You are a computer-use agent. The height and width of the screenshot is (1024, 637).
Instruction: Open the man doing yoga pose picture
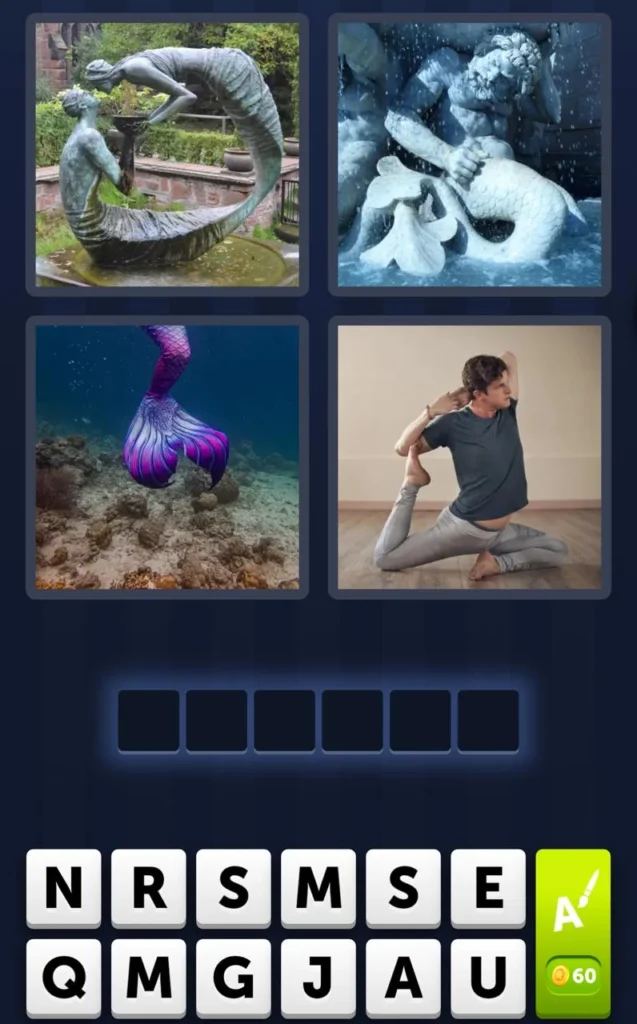(470, 457)
